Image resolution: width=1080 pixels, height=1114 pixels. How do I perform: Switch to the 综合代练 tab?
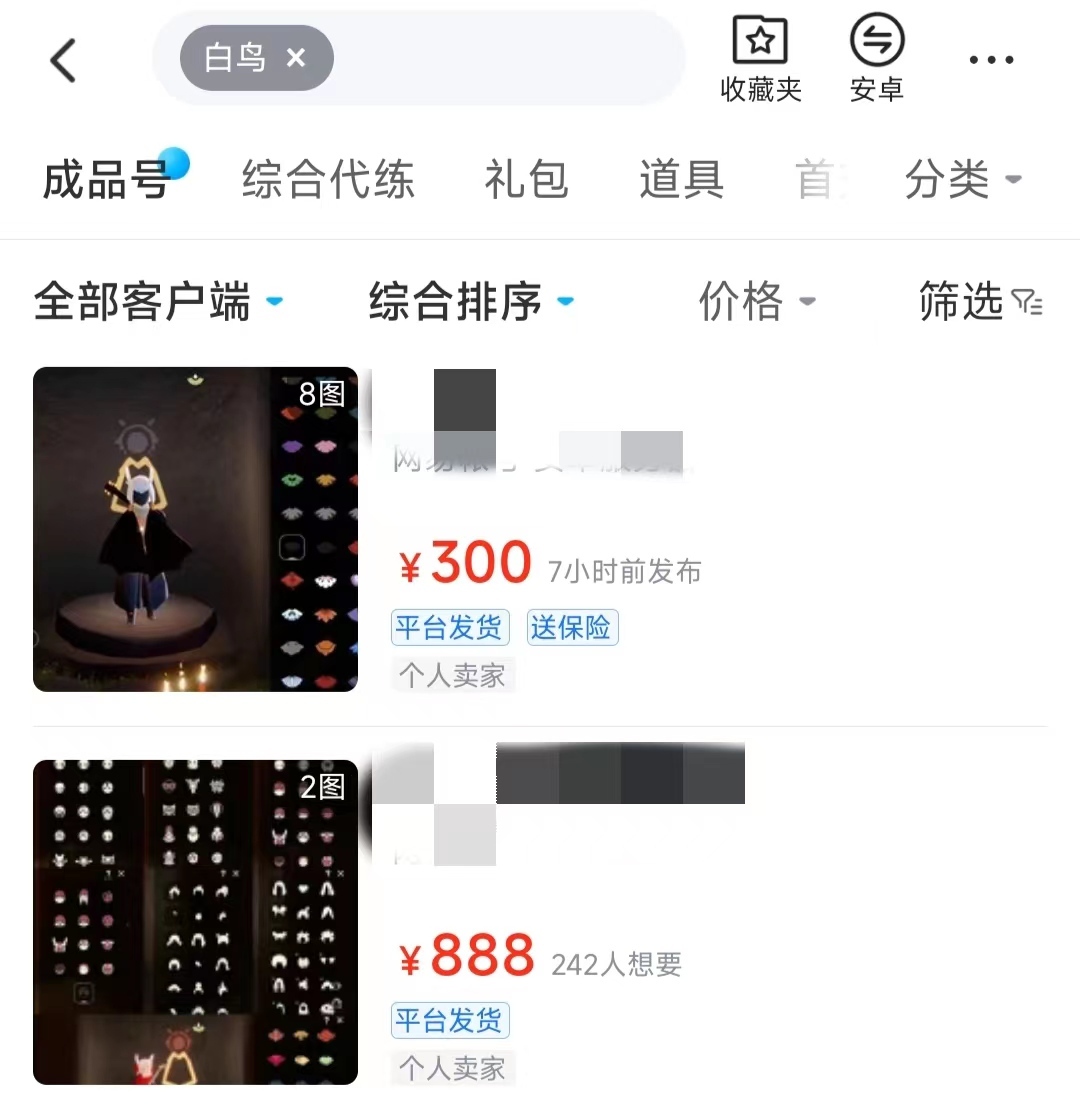328,181
